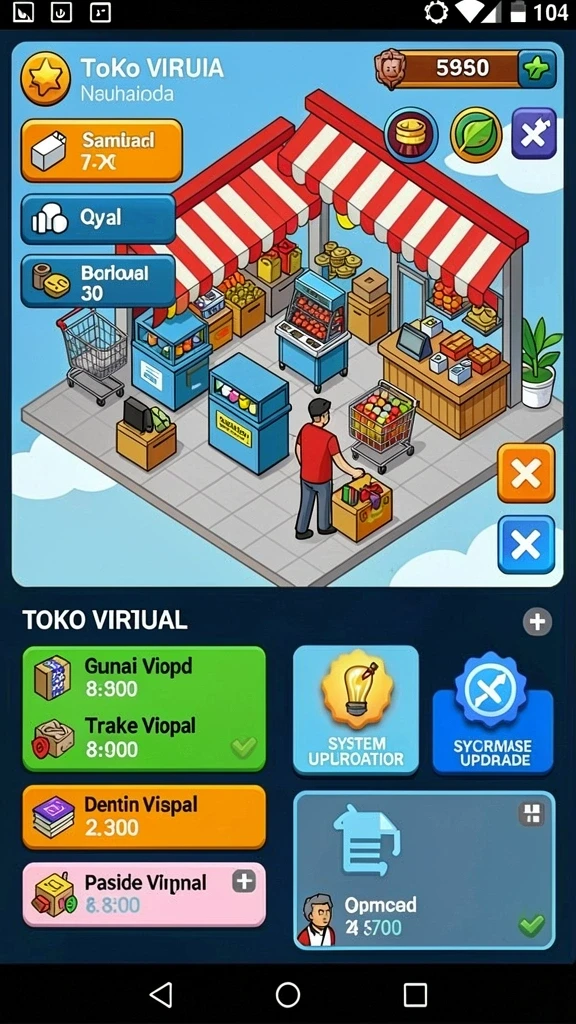576x1024 pixels.
Task: Open the Qyal button
Action: 98,219
